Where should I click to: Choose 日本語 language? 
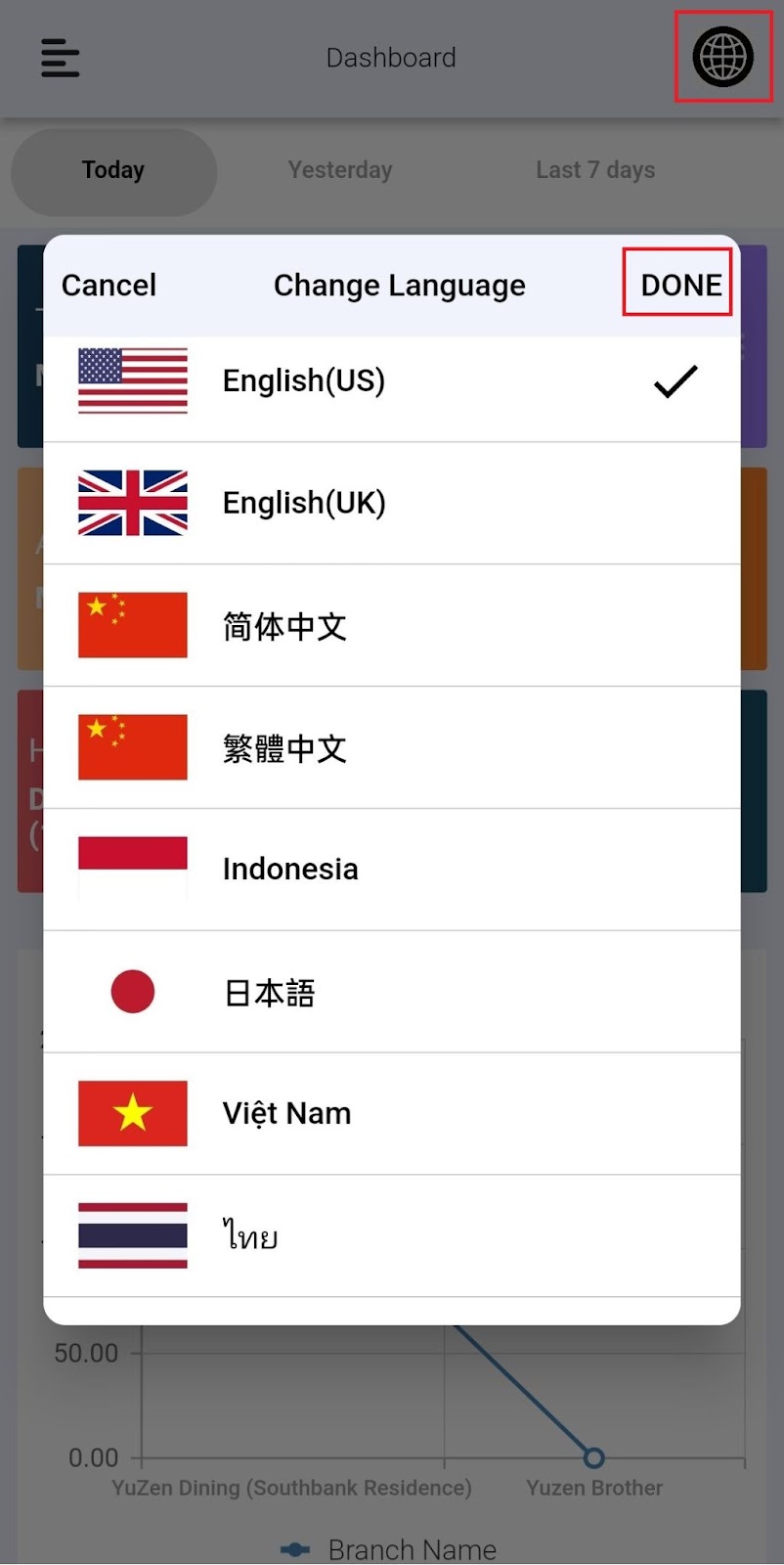click(x=392, y=992)
